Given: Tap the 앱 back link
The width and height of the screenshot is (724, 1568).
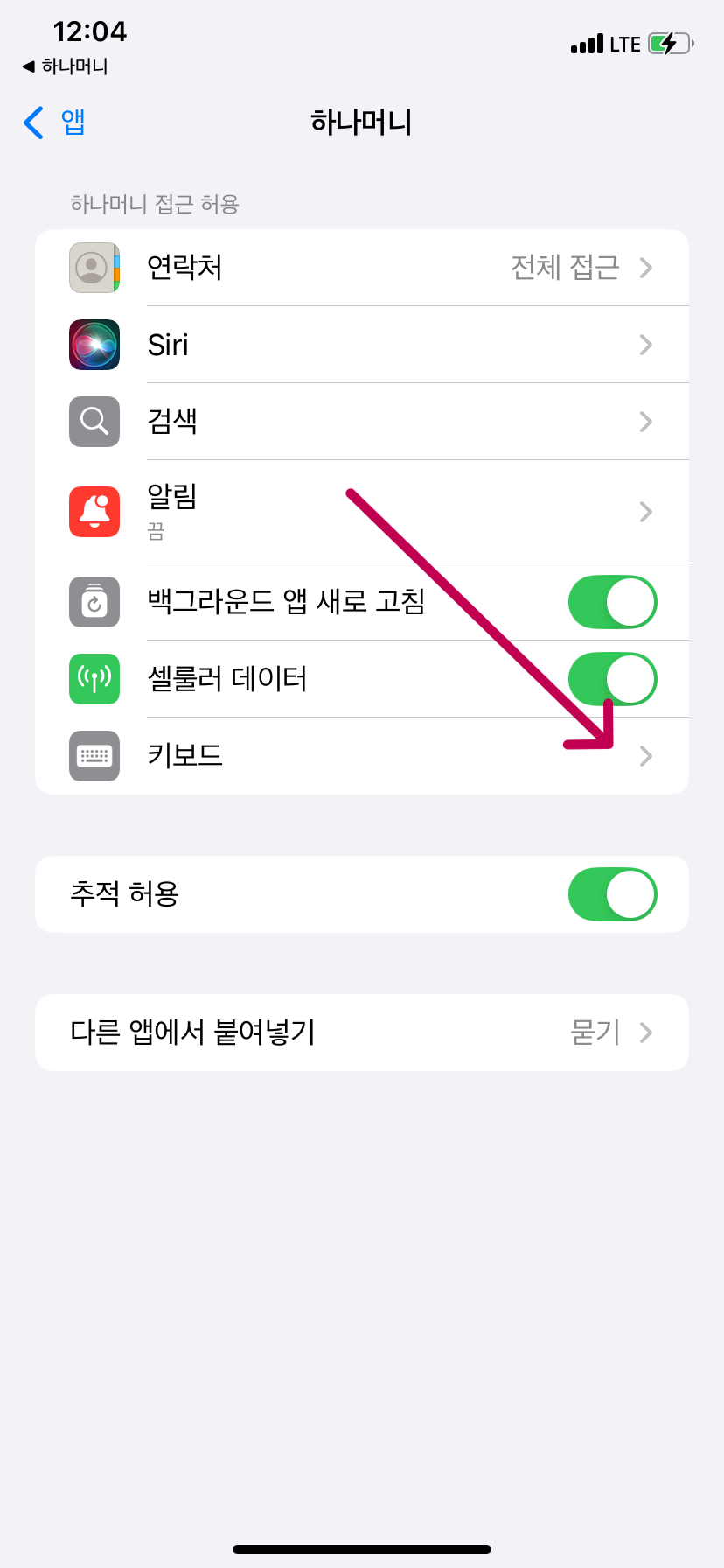Looking at the screenshot, I should [52, 122].
